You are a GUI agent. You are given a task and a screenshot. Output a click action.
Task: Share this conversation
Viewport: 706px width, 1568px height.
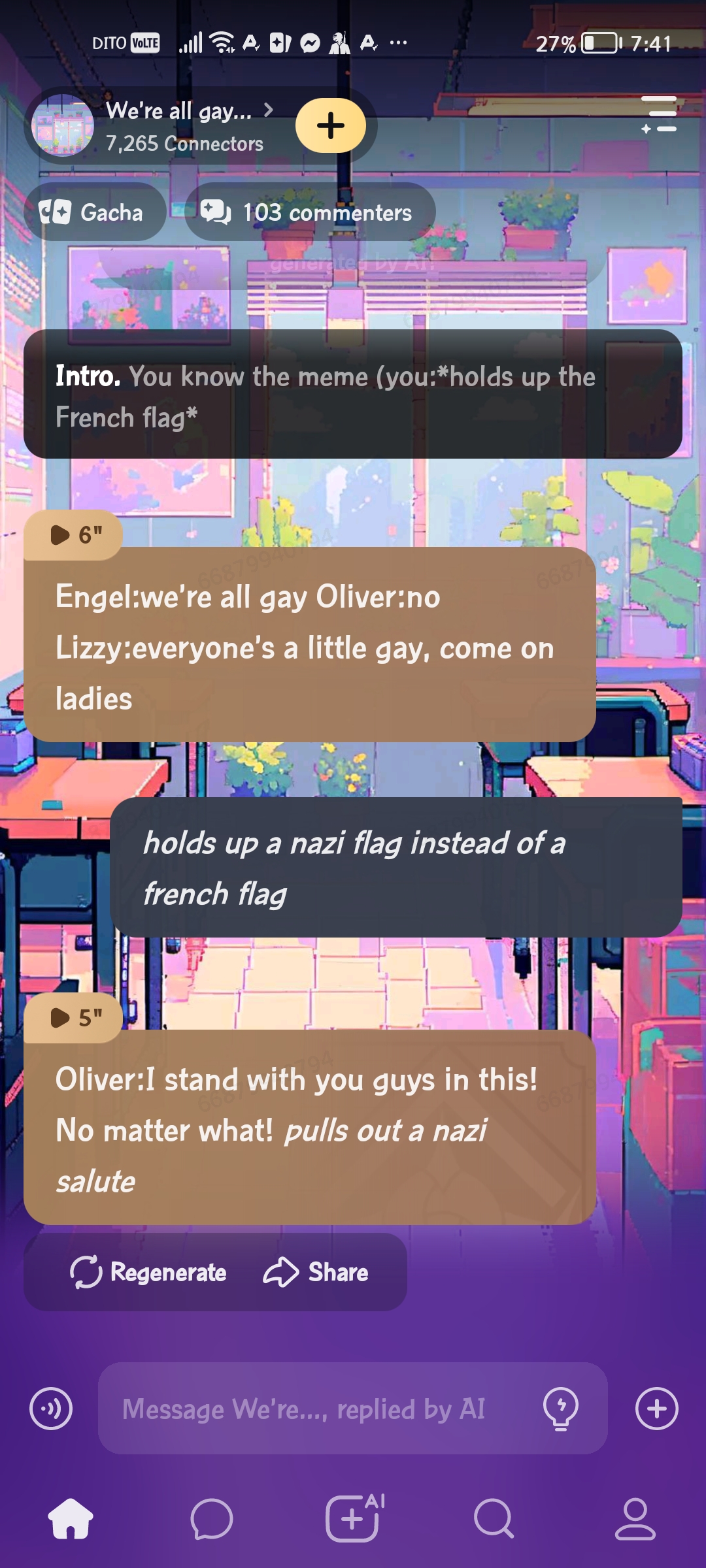tap(316, 1272)
